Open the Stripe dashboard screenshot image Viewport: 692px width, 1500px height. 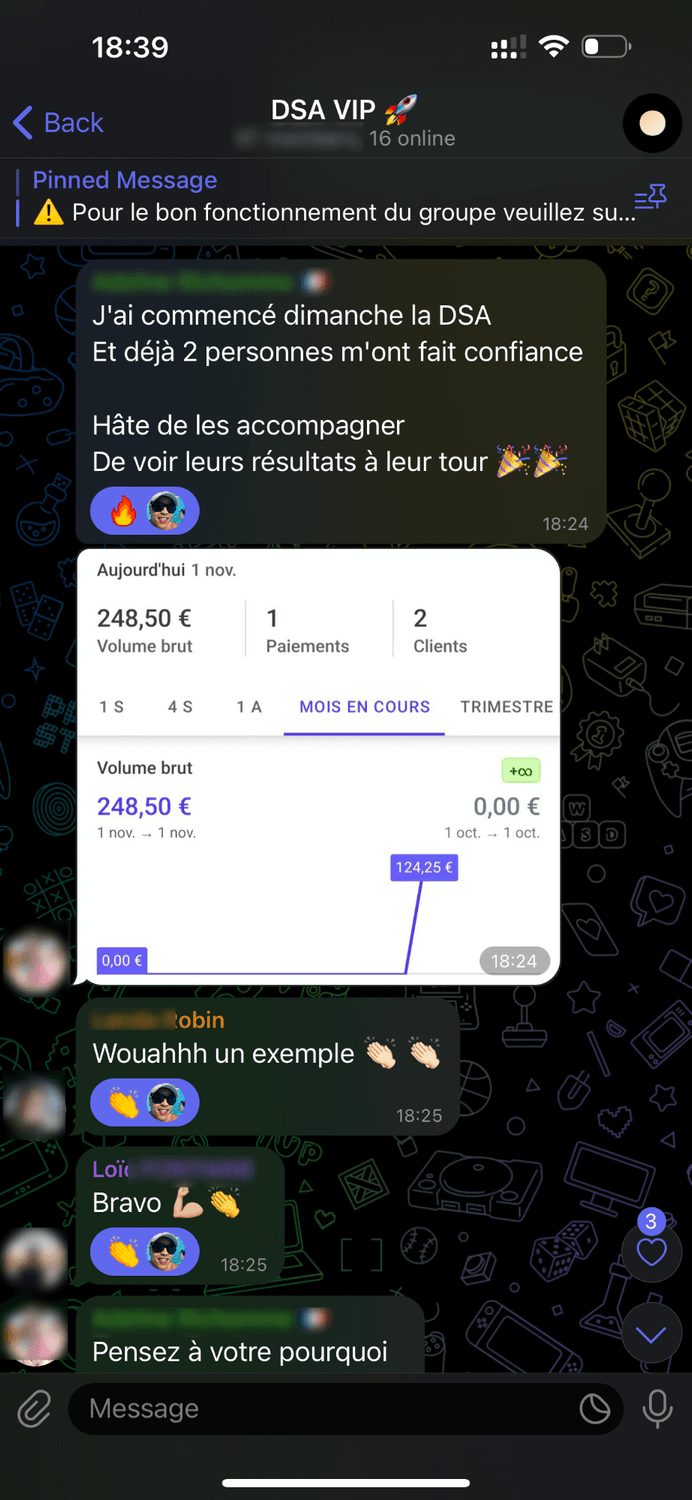point(318,767)
